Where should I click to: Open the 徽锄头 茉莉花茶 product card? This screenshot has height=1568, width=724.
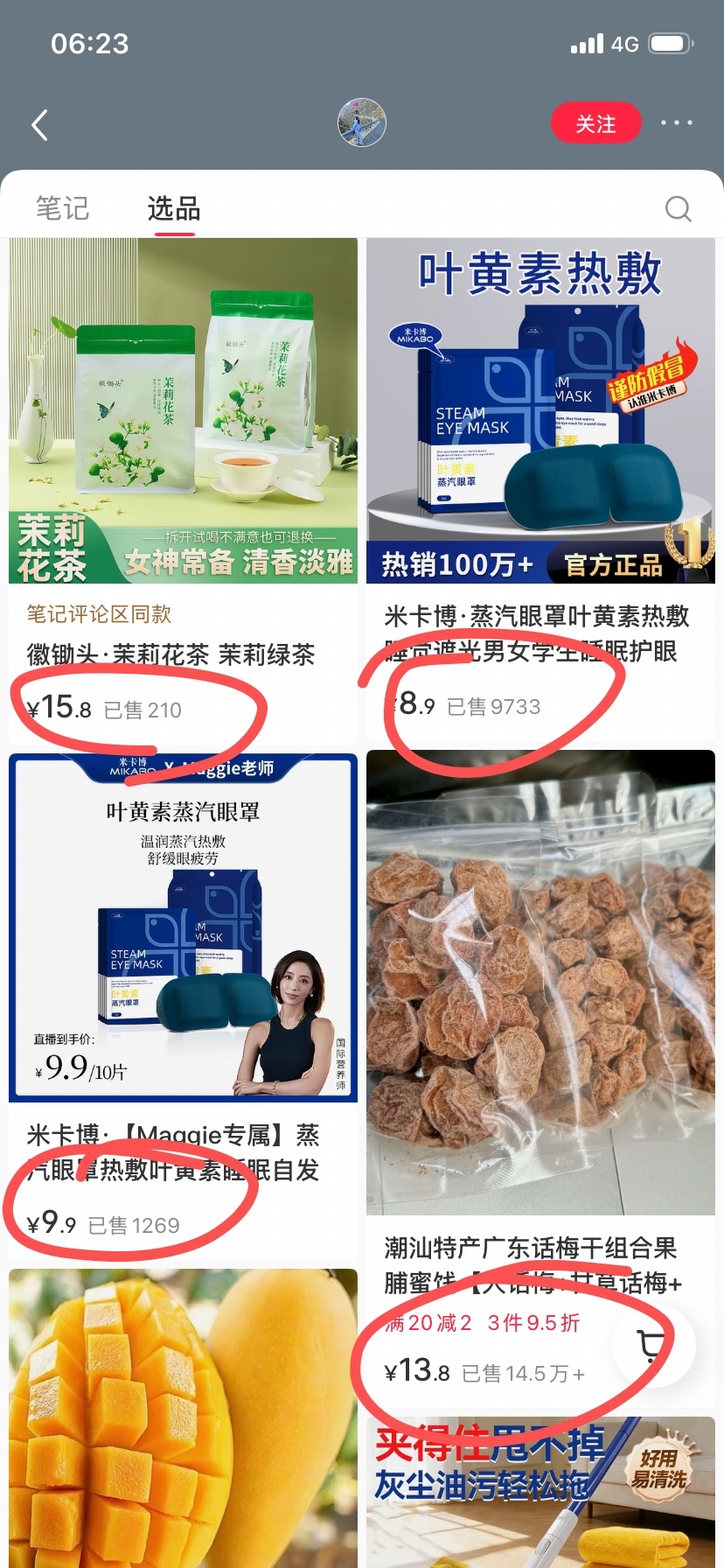point(184,491)
